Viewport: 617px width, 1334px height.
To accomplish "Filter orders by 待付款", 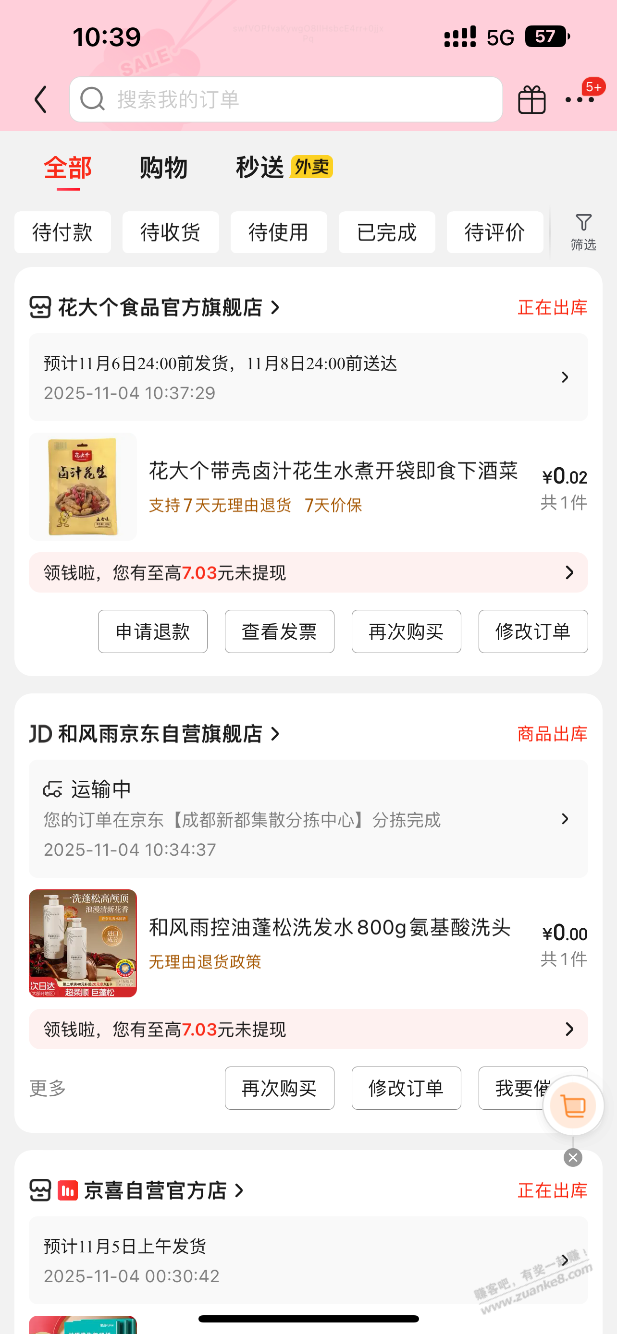I will point(63,232).
